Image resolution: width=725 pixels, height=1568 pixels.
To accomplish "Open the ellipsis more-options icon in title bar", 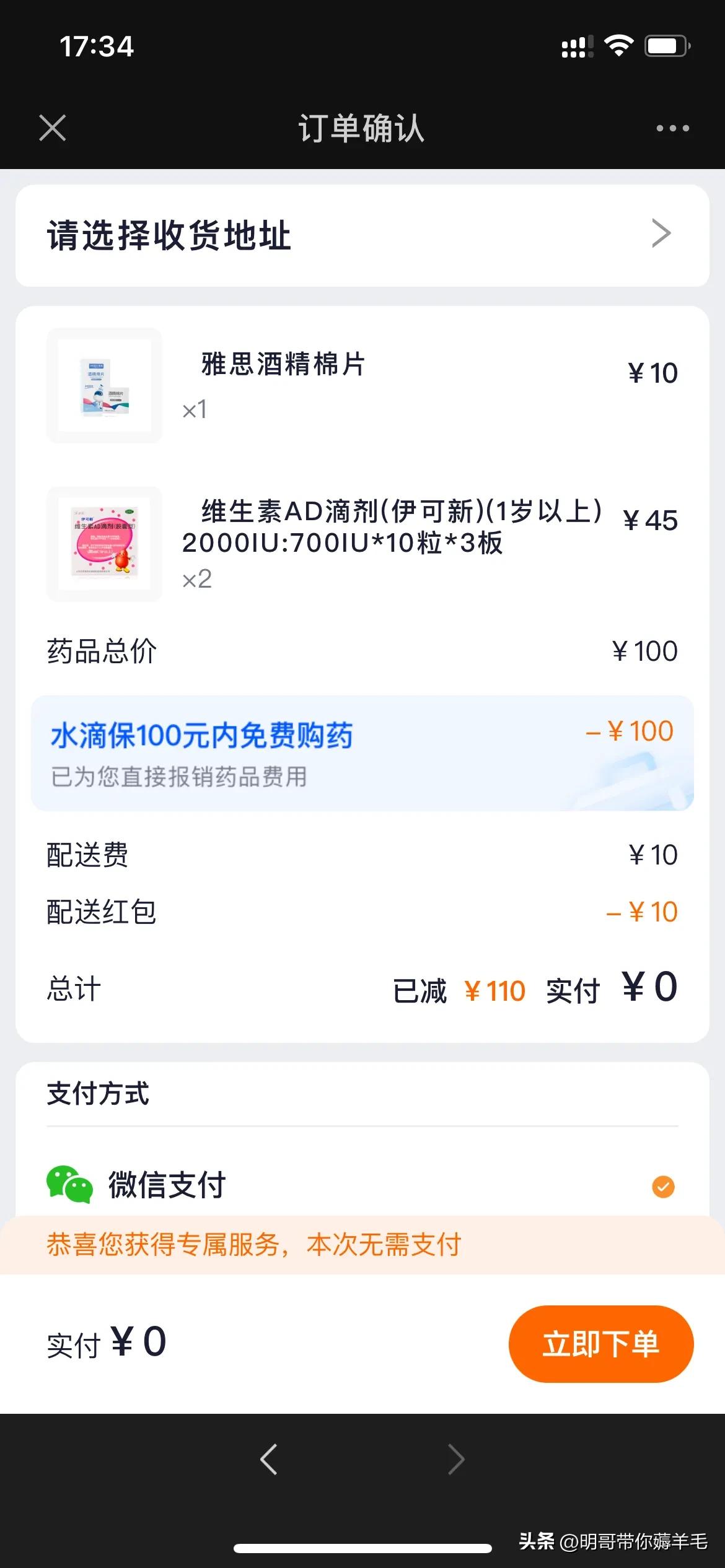I will (672, 128).
